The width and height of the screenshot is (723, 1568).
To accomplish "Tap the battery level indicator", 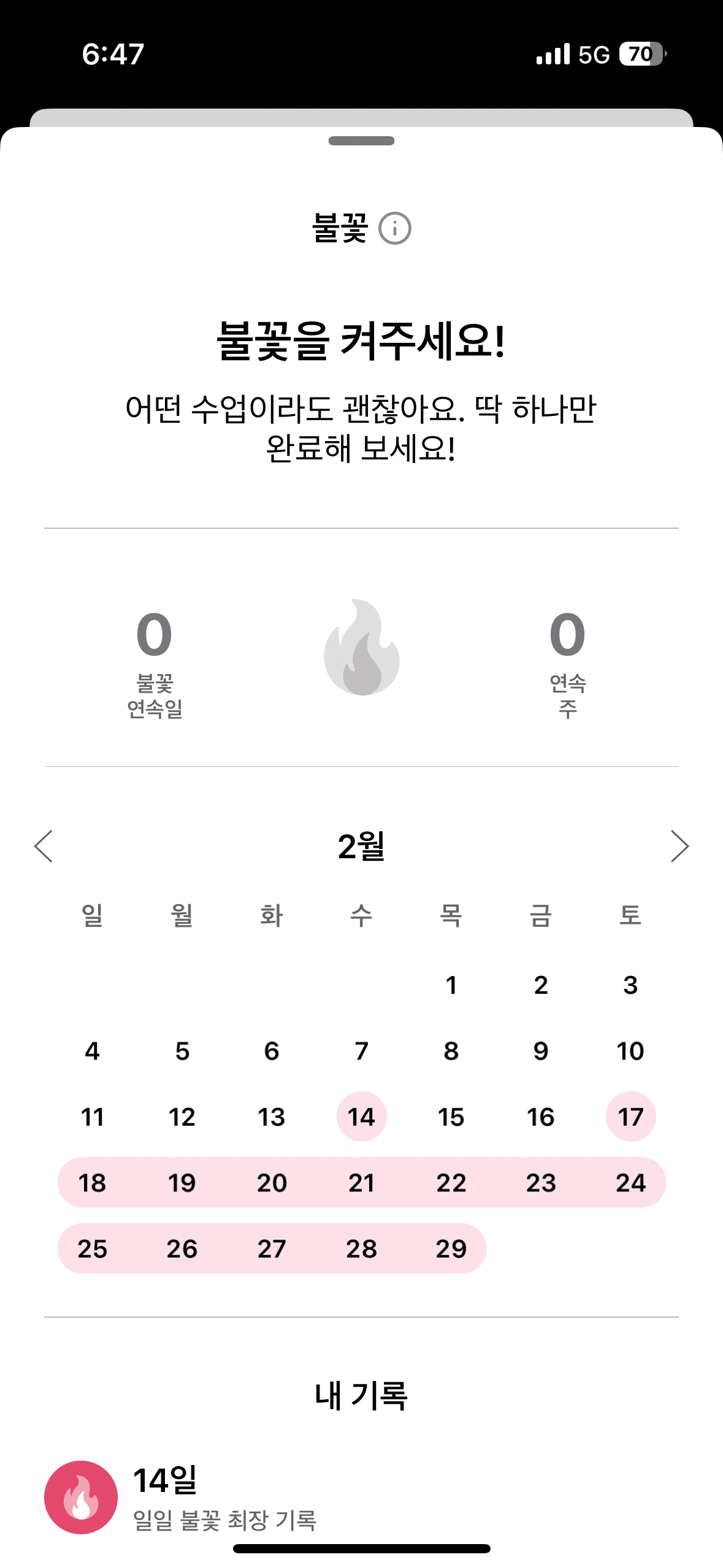I will (x=643, y=55).
